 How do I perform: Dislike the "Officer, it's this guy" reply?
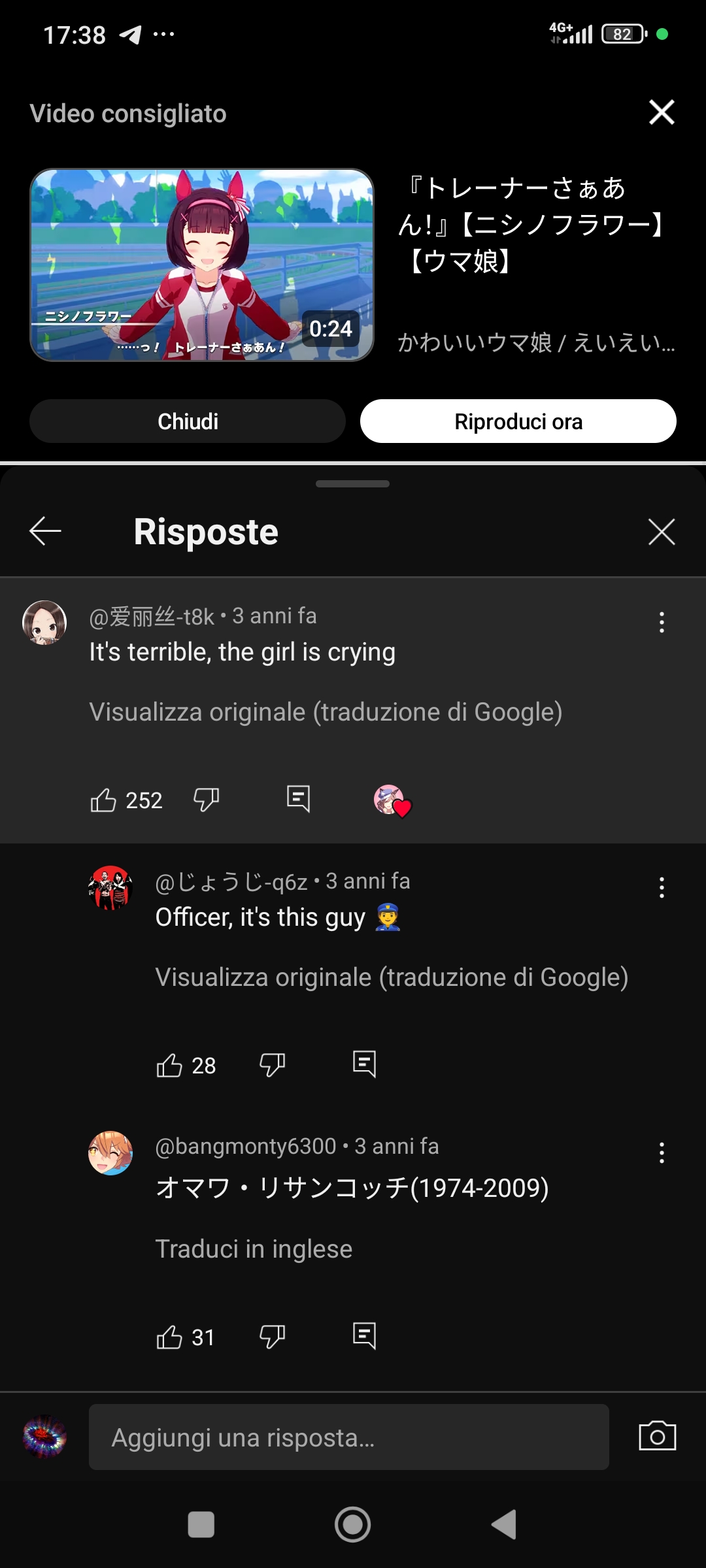coord(273,1065)
